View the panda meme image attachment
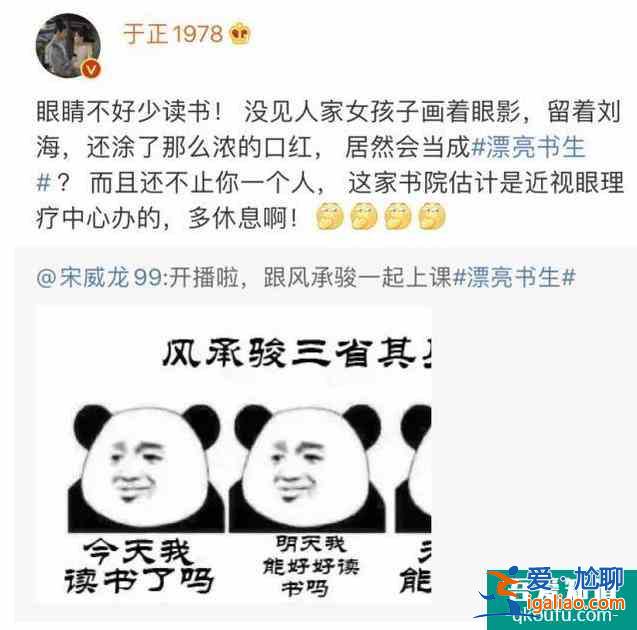Image resolution: width=637 pixels, height=630 pixels. click(x=234, y=455)
